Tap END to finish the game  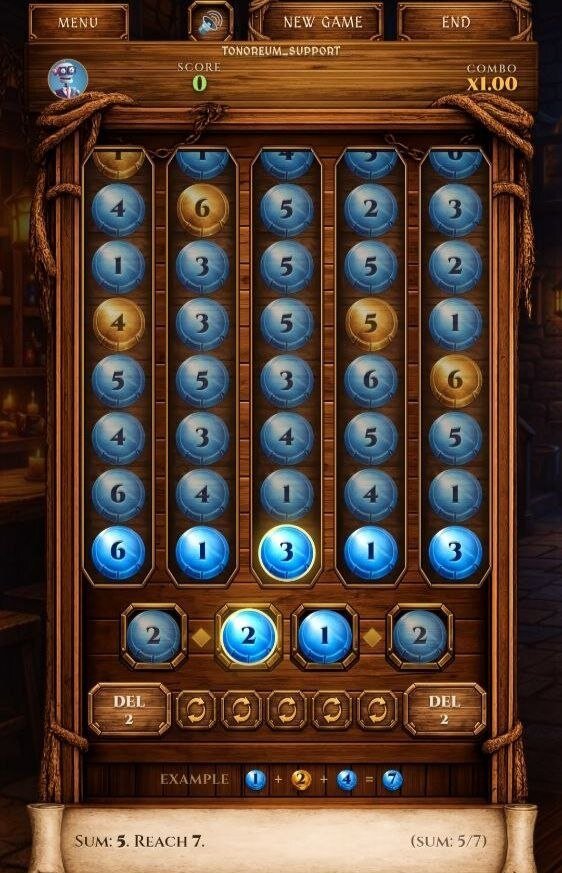(x=457, y=22)
